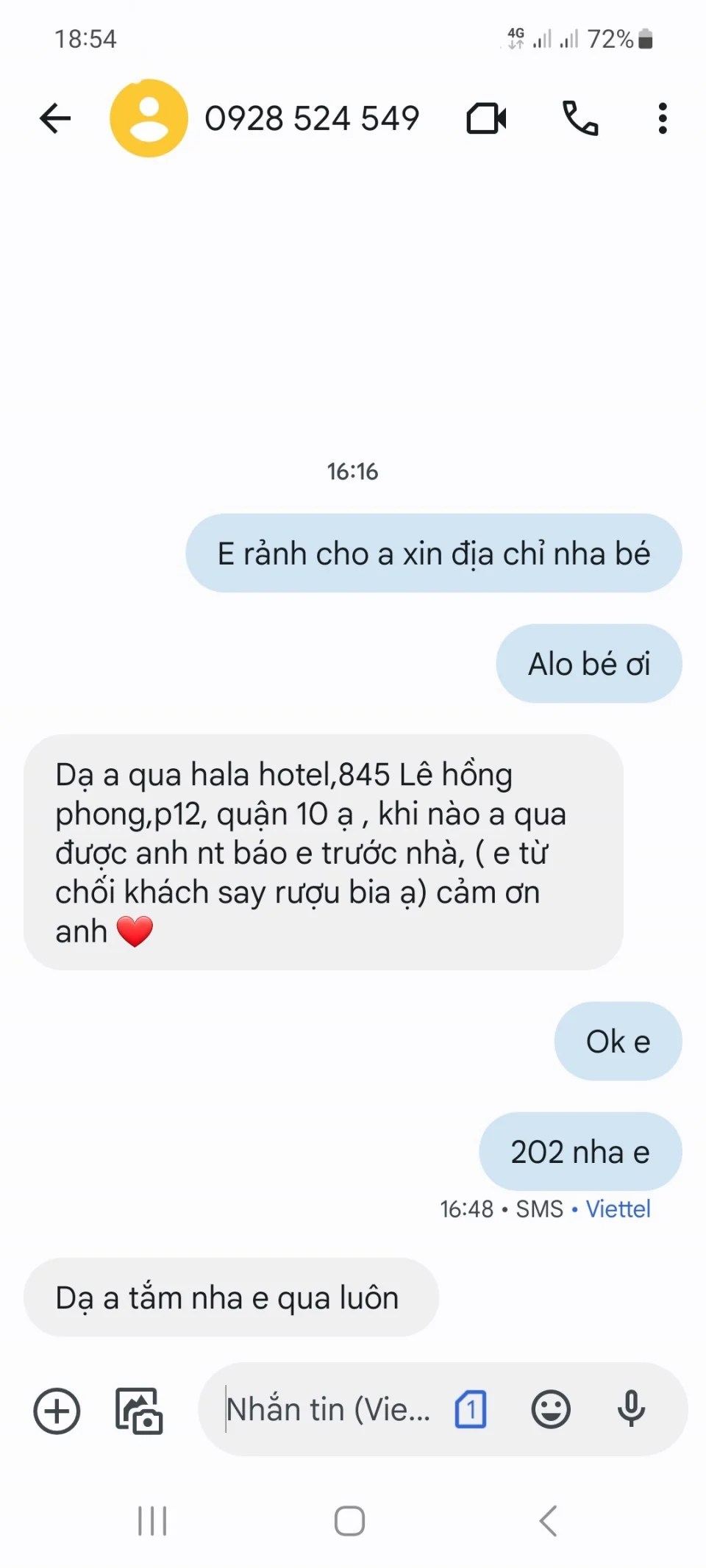Start a video call with this number
The image size is (706, 1568).
click(x=486, y=118)
